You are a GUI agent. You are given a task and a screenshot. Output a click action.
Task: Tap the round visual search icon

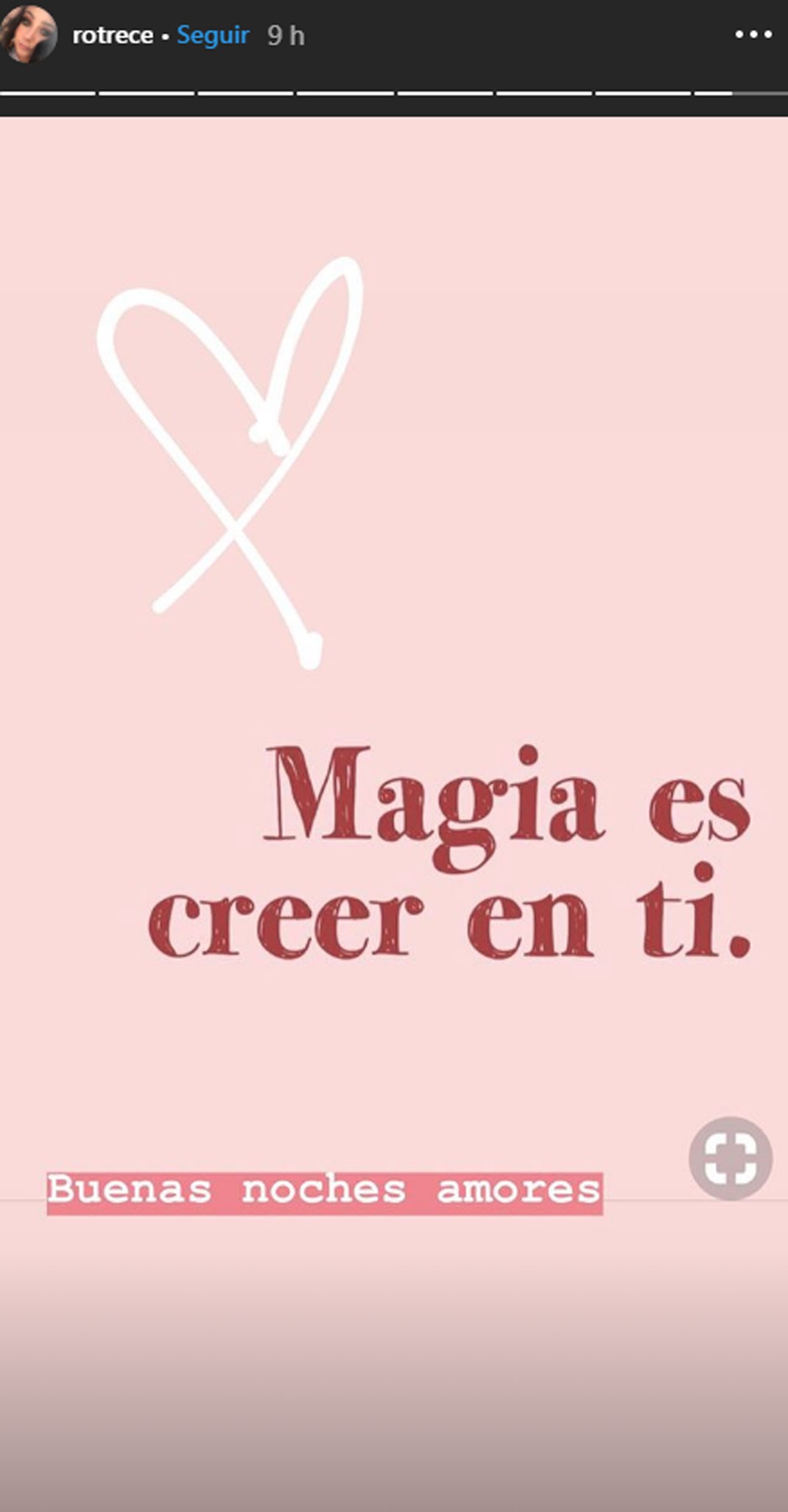(x=731, y=1159)
